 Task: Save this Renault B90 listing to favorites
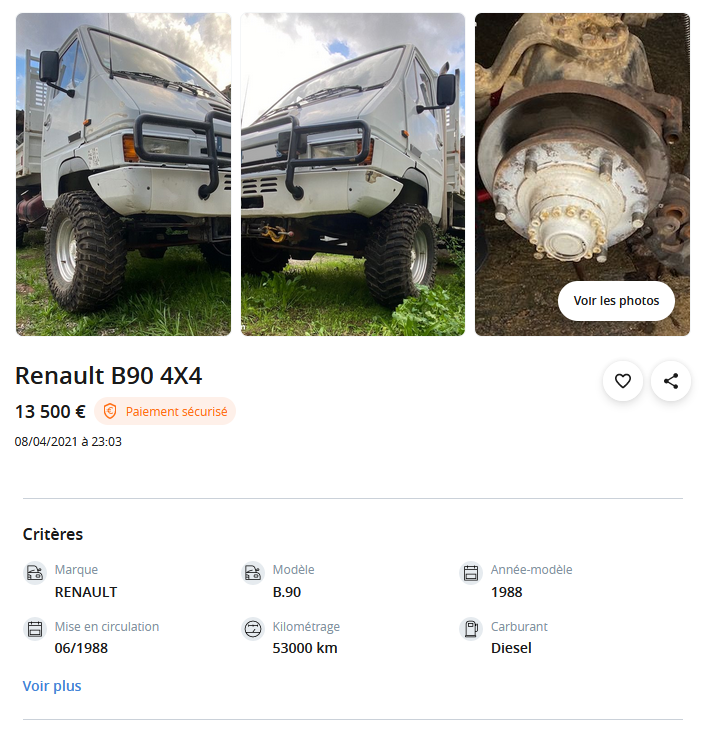622,381
